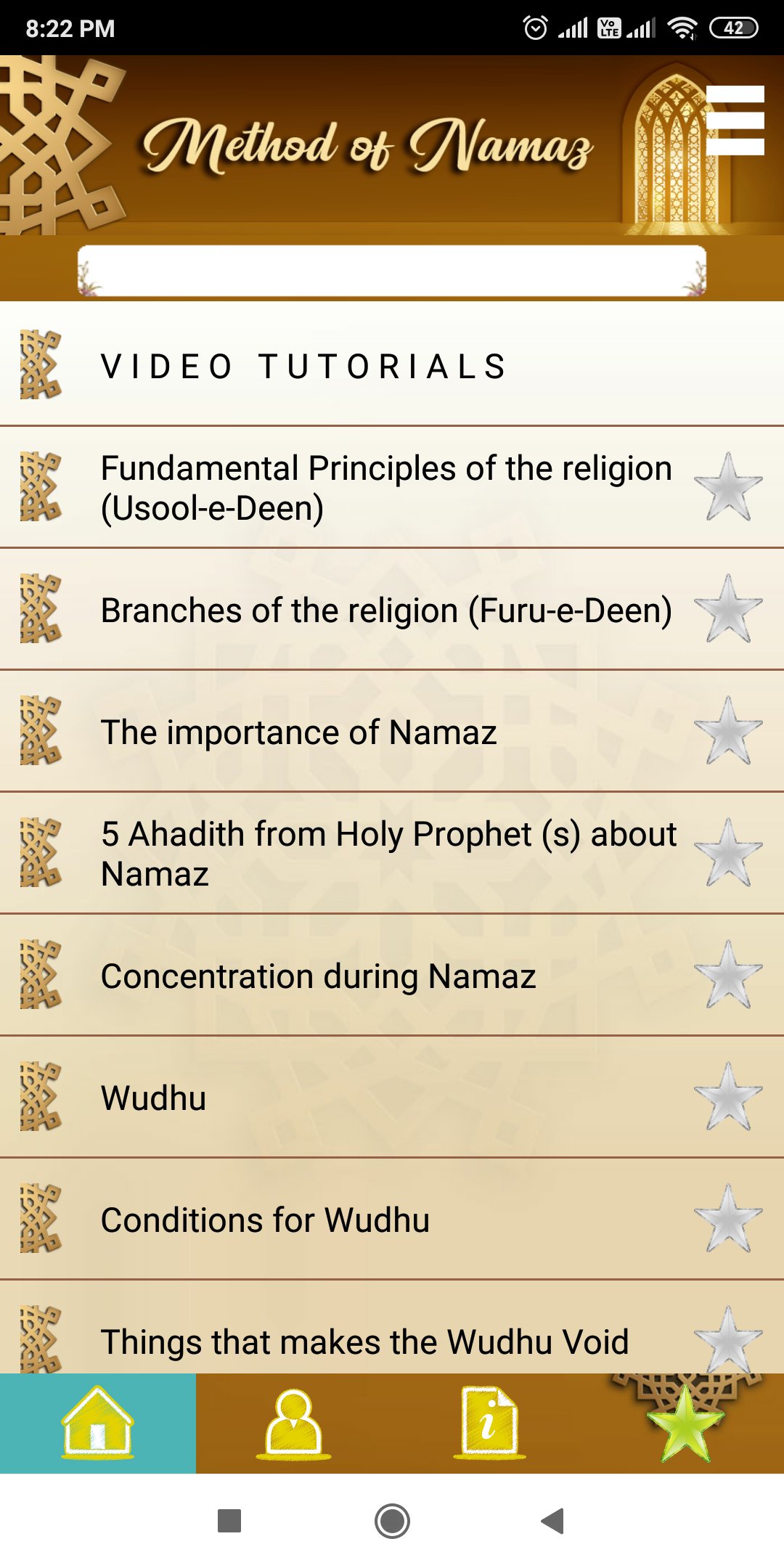Open Fundamental Principles of the religion tutorial
This screenshot has height=1568, width=784.
pyautogui.click(x=385, y=488)
